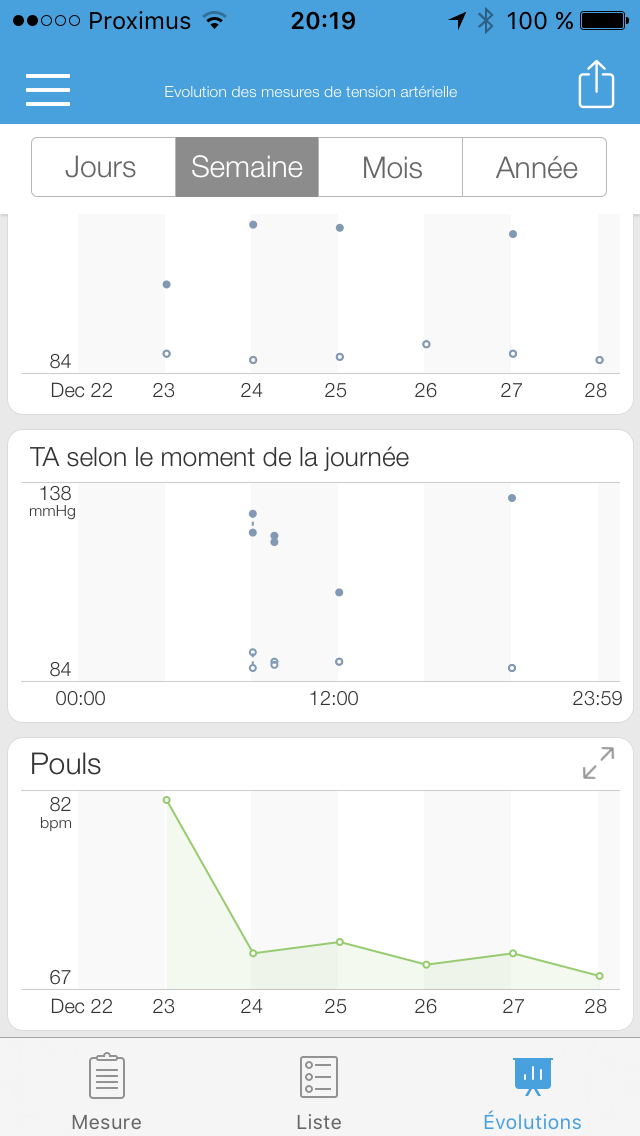Switch to the Jours view
This screenshot has height=1136, width=640.
click(x=102, y=167)
